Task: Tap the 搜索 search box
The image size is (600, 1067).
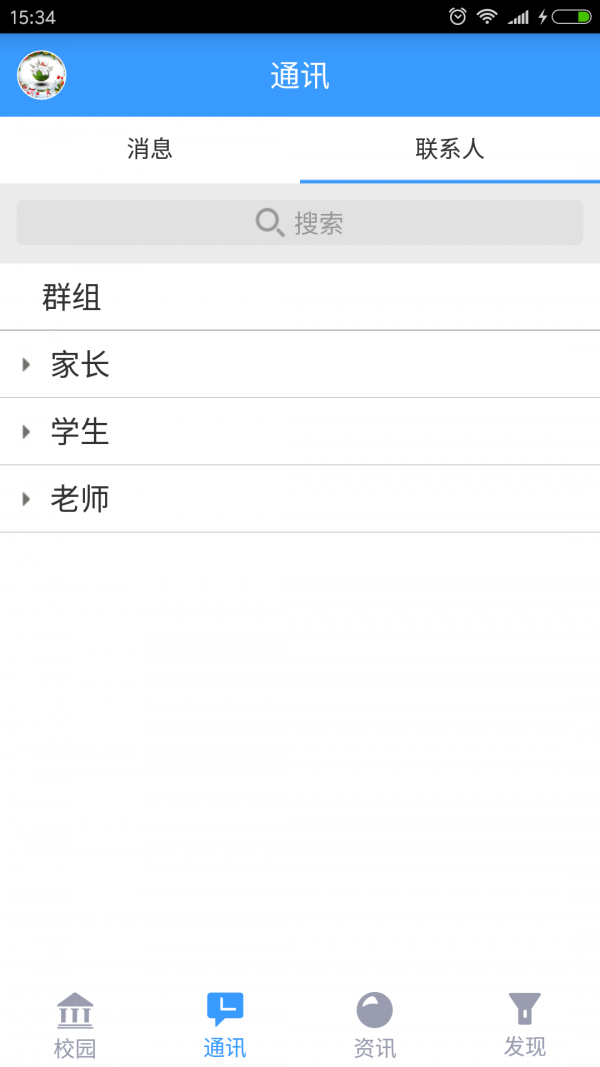Action: click(x=300, y=222)
